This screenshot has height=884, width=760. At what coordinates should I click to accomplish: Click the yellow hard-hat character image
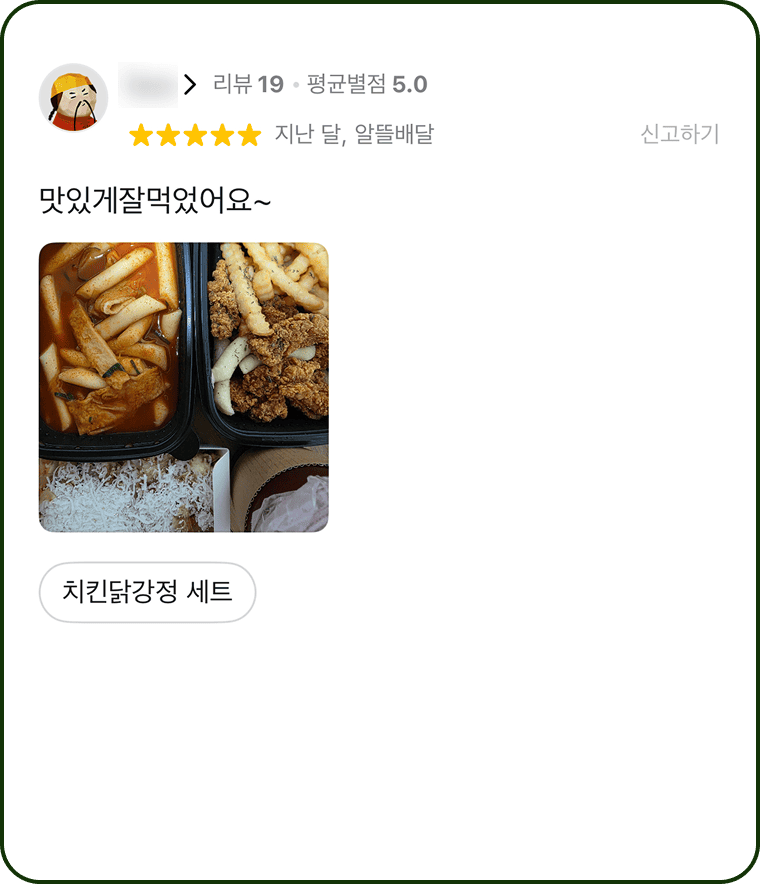click(x=72, y=95)
